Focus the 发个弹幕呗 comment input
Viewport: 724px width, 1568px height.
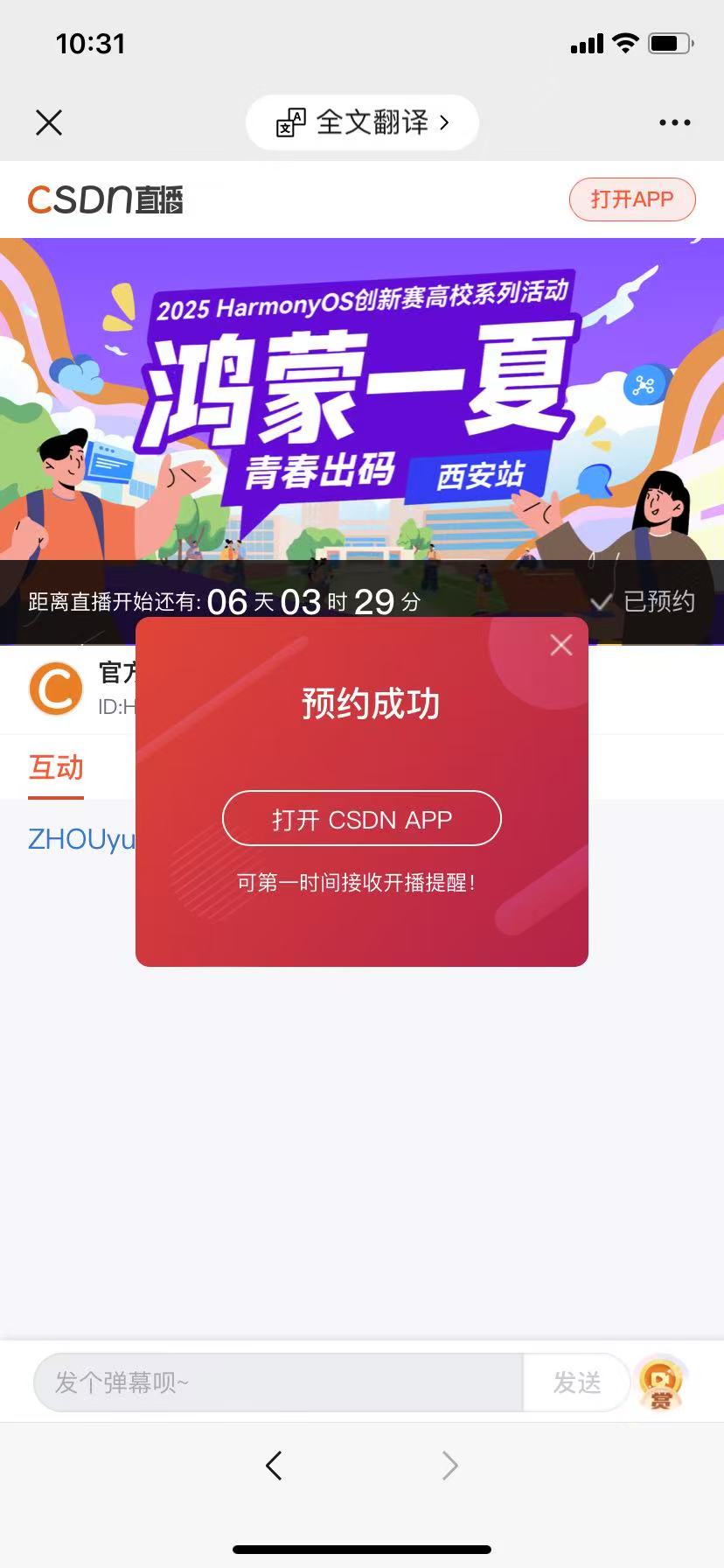(278, 1382)
